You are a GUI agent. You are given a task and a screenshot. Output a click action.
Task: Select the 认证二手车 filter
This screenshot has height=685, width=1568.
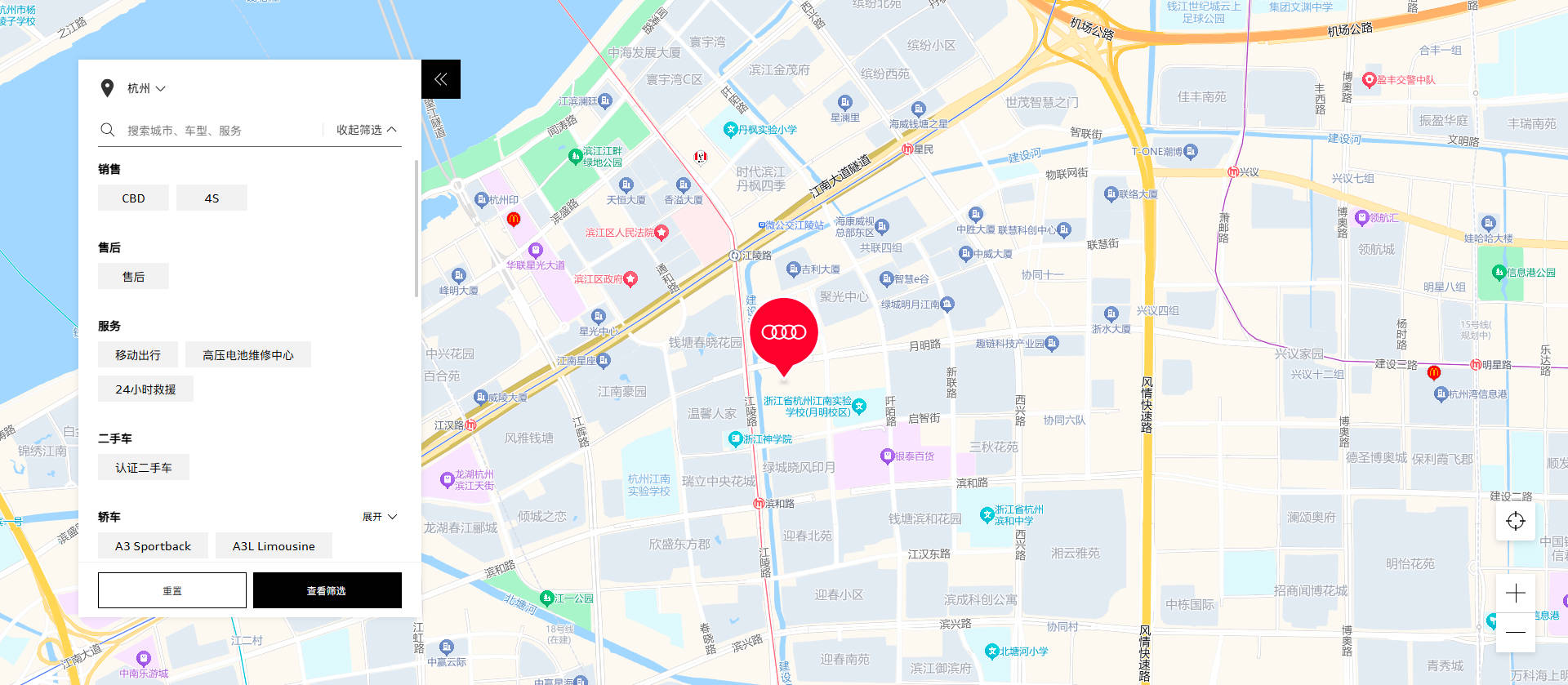(x=143, y=468)
